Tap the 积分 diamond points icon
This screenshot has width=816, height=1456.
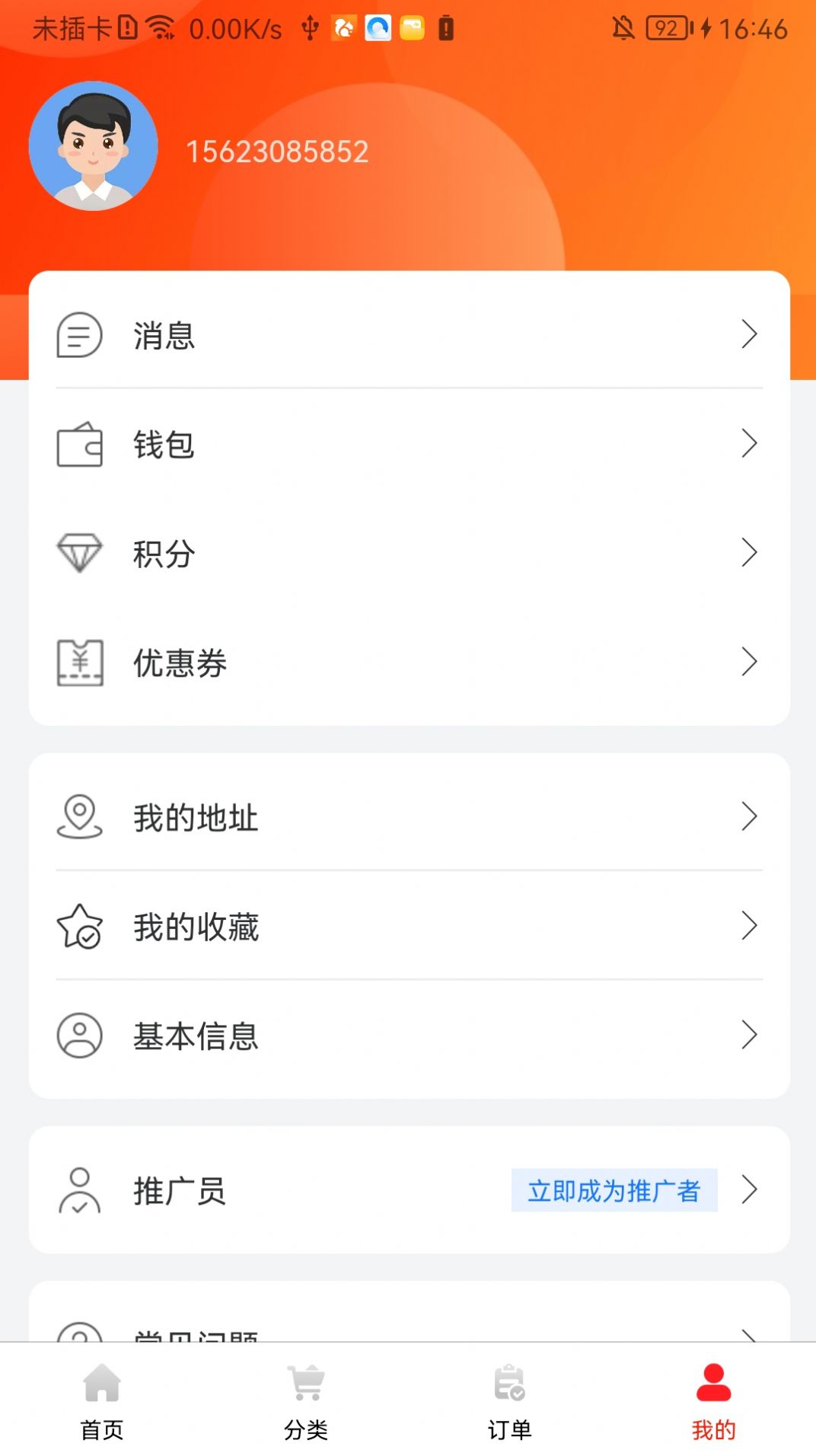[x=78, y=554]
